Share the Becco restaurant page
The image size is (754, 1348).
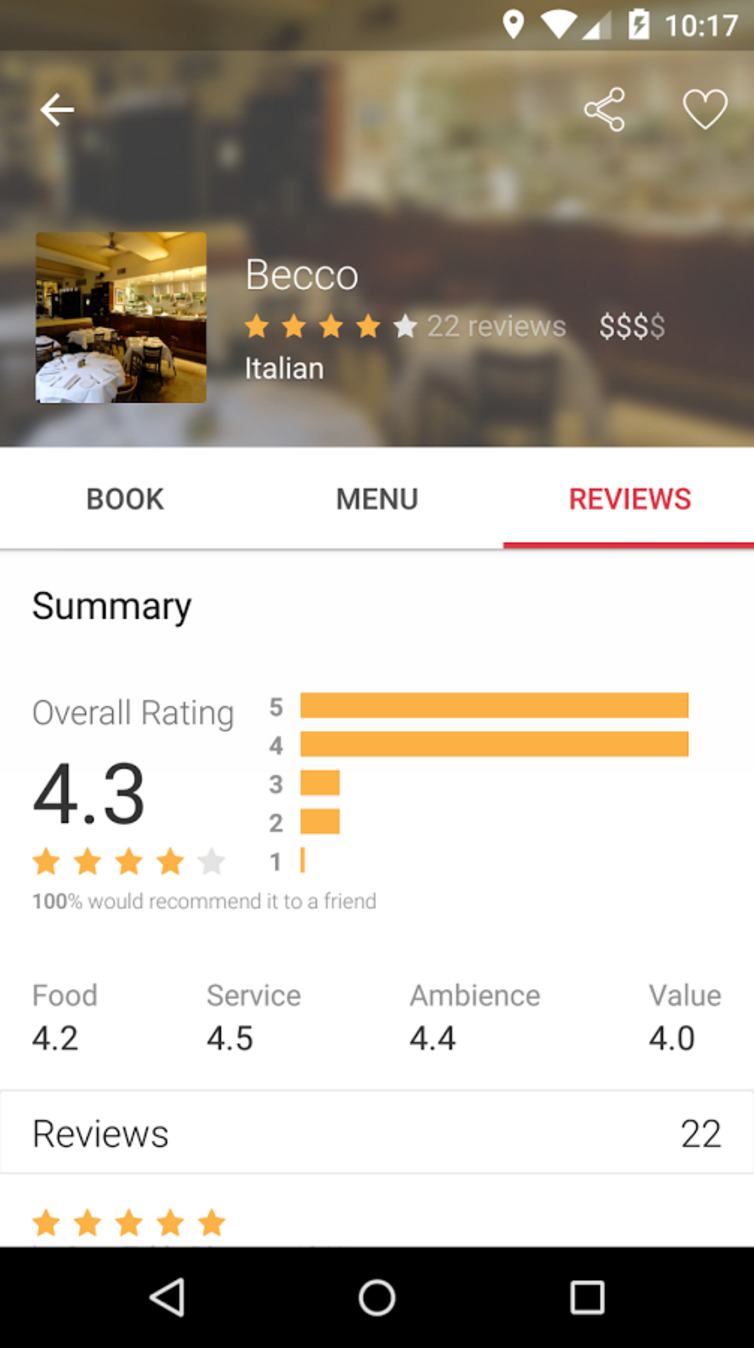605,110
